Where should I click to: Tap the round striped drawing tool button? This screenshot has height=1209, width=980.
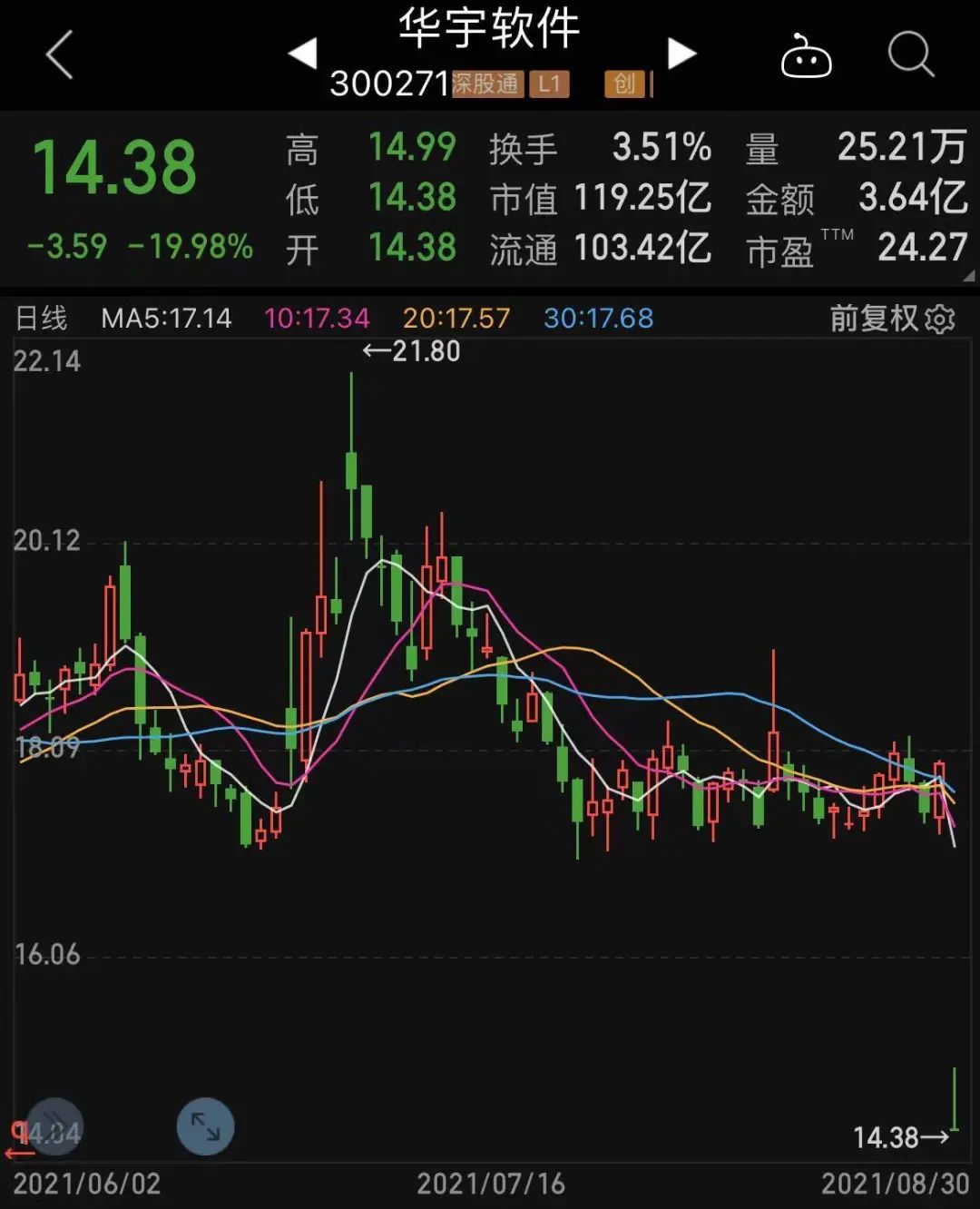pyautogui.click(x=54, y=1125)
